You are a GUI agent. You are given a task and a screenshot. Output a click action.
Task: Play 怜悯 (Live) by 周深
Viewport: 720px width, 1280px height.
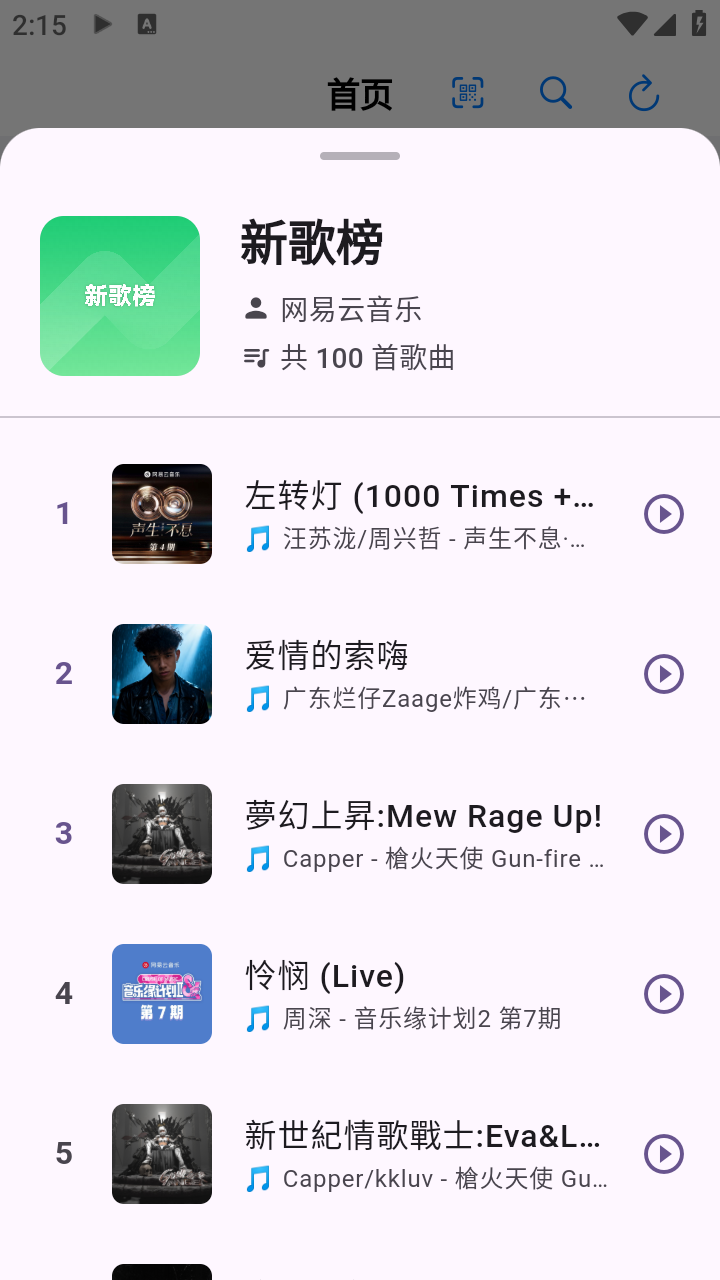pyautogui.click(x=663, y=994)
